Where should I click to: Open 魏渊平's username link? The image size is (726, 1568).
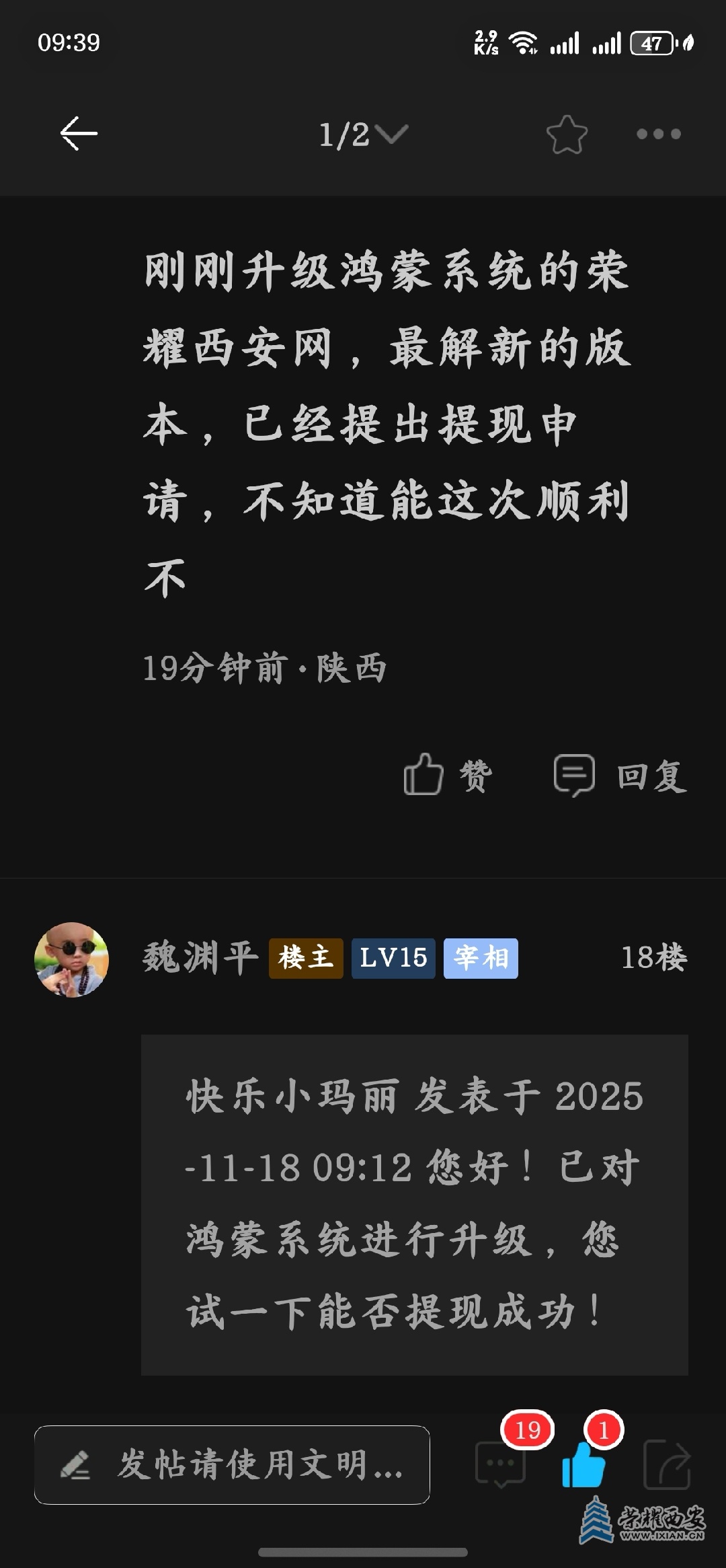[x=200, y=958]
